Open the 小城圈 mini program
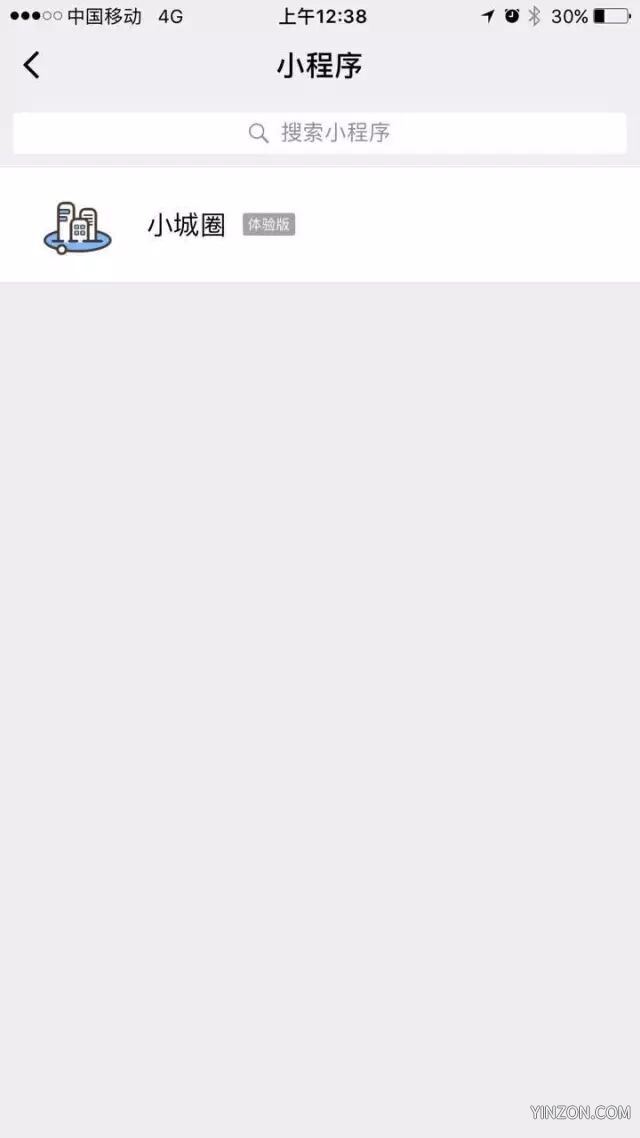Viewport: 640px width, 1138px height. click(x=320, y=225)
